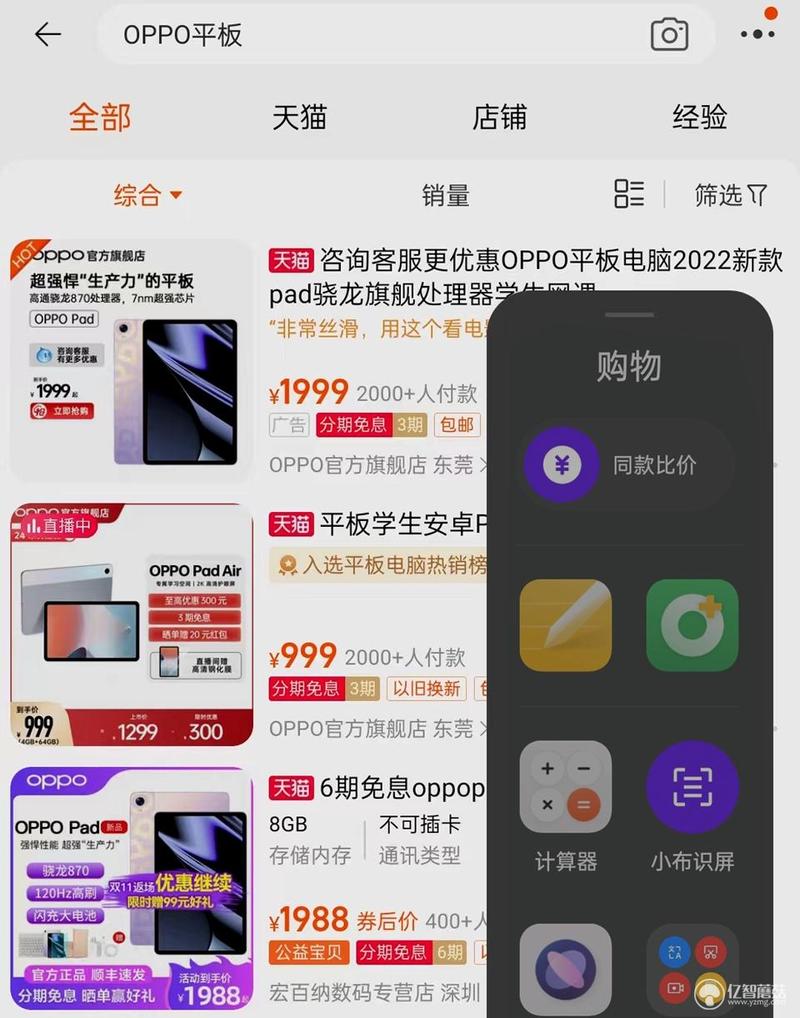Viewport: 800px width, 1018px height.
Task: Open the ¥999 OPPO Pad Air product
Action: (132, 624)
